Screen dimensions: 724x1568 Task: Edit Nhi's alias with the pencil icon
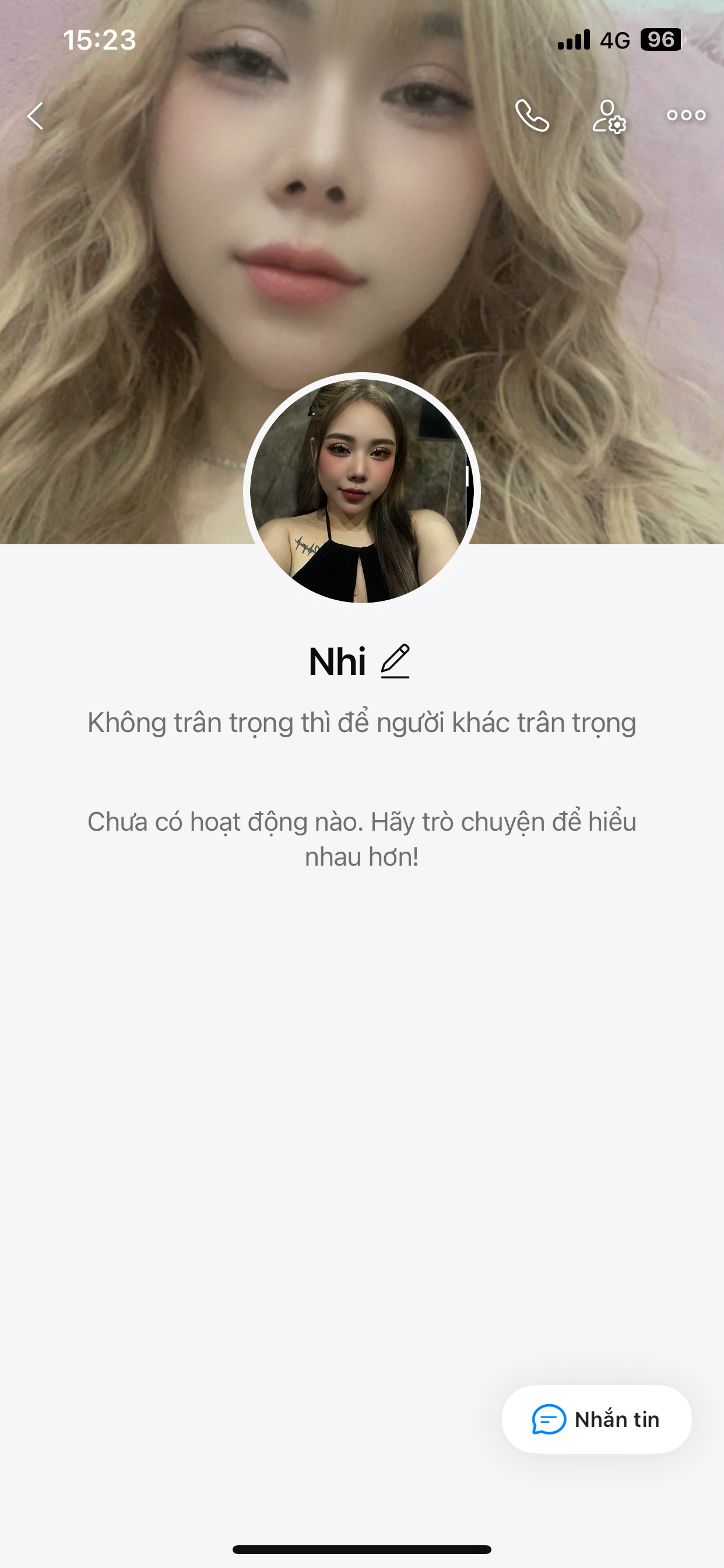pyautogui.click(x=395, y=661)
